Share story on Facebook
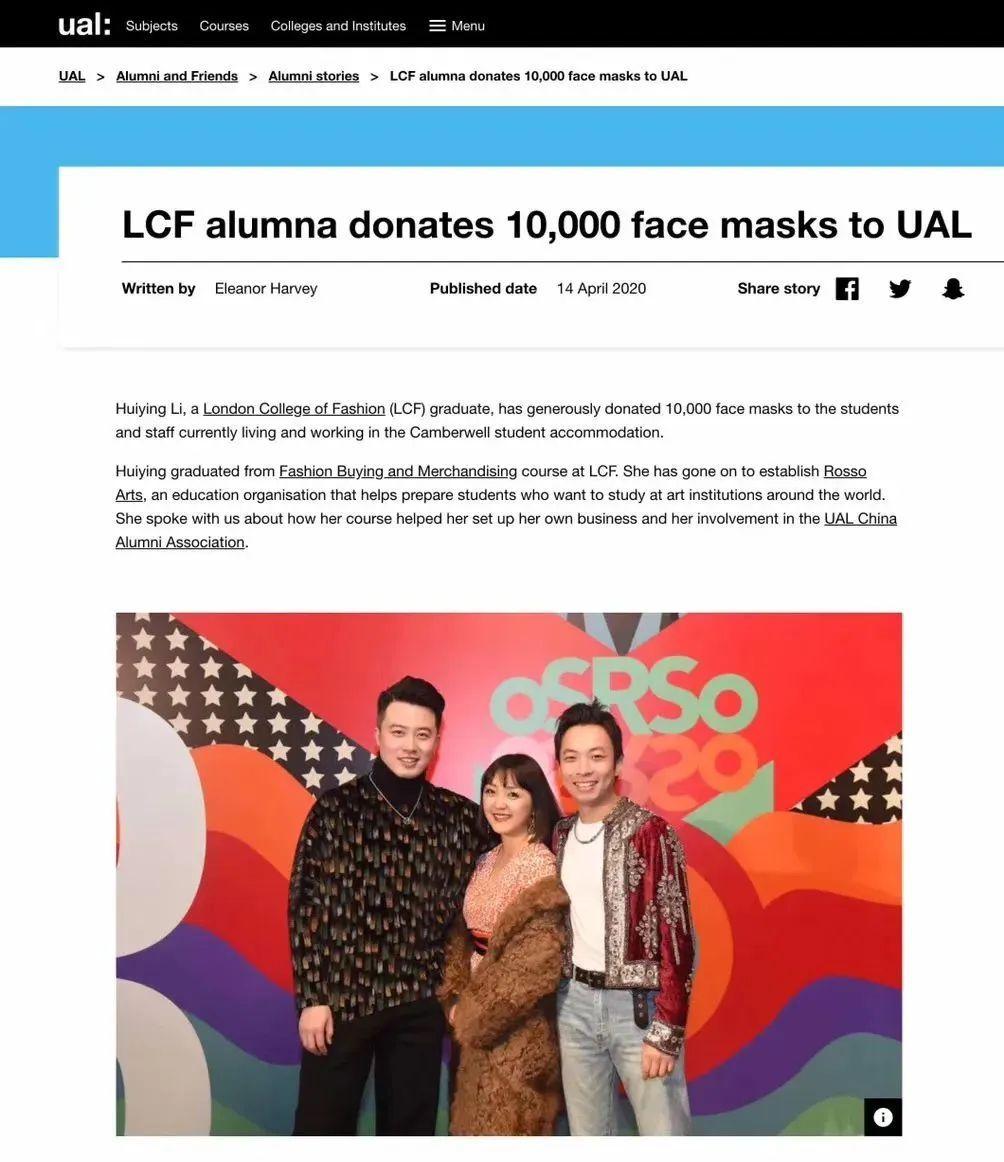 (847, 289)
